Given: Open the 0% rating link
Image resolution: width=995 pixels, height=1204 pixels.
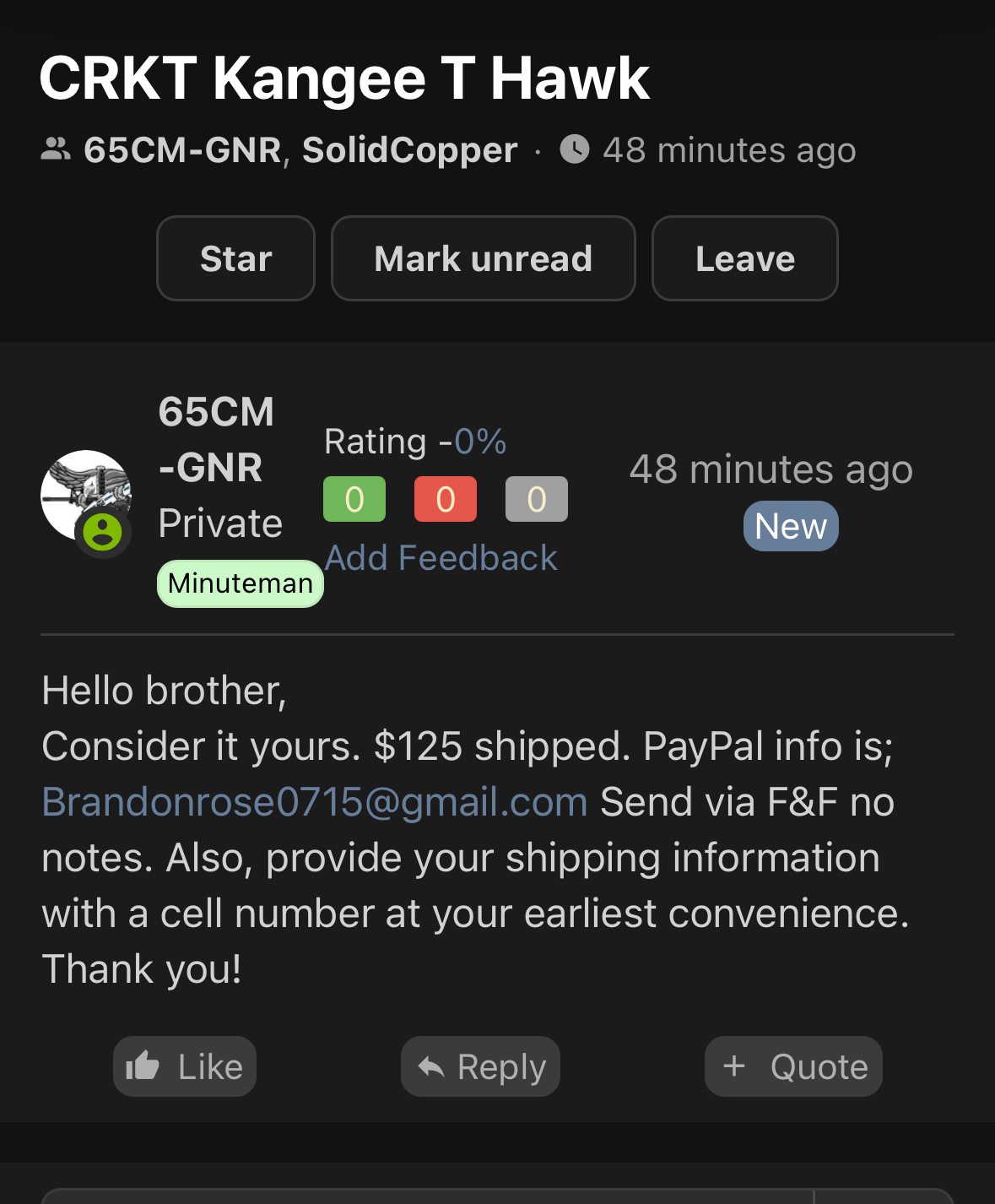Looking at the screenshot, I should pyautogui.click(x=479, y=442).
